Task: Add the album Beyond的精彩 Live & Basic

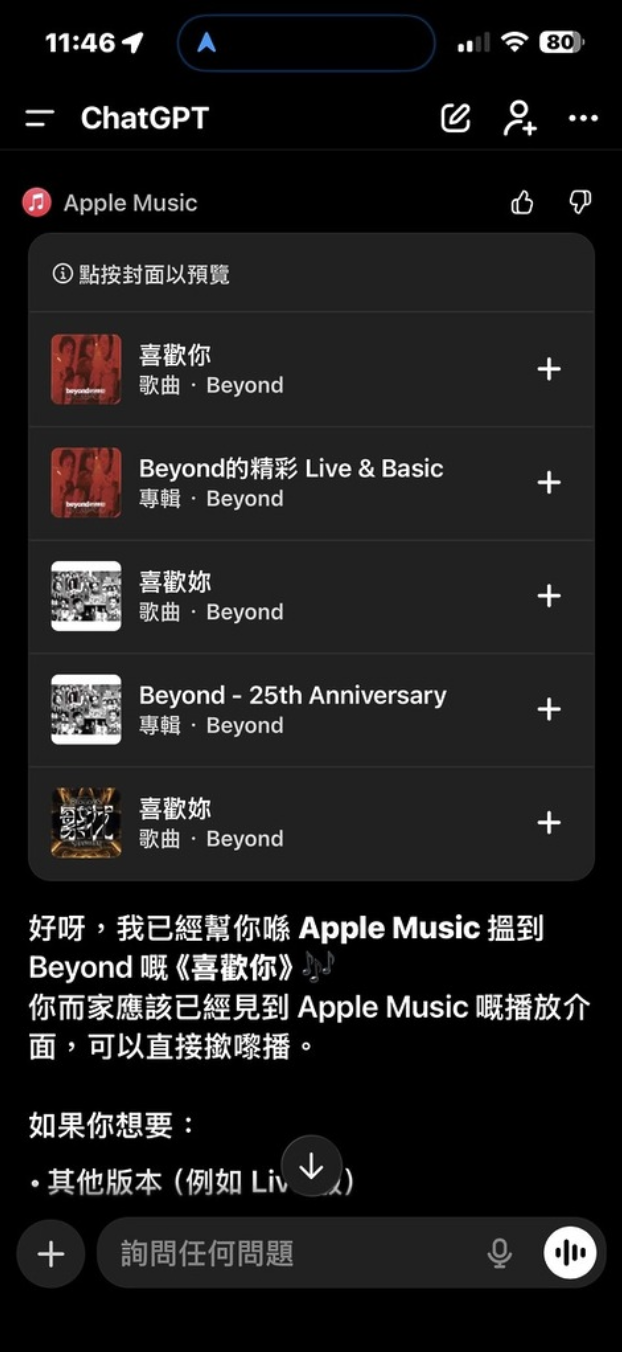Action: coord(548,483)
